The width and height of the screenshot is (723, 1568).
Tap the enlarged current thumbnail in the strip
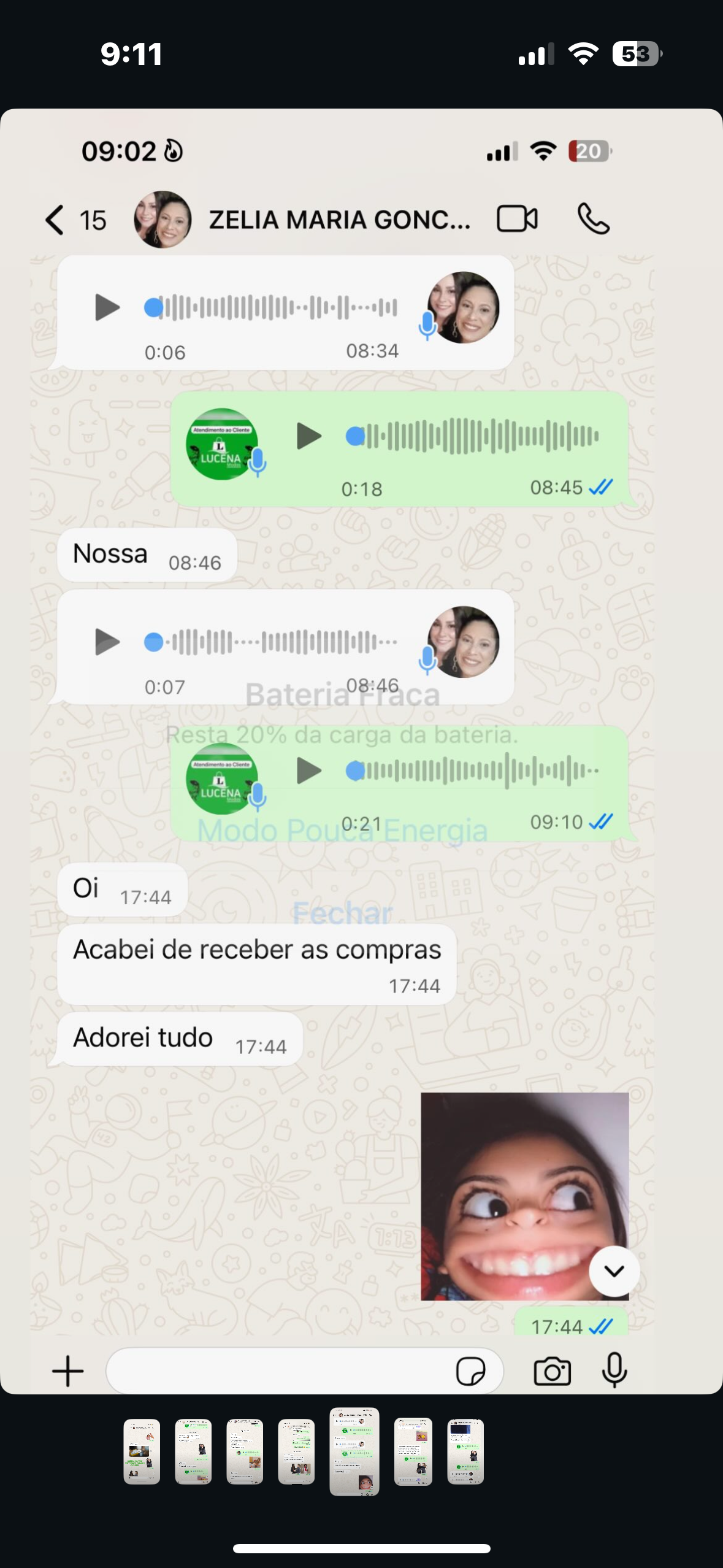click(x=354, y=1451)
